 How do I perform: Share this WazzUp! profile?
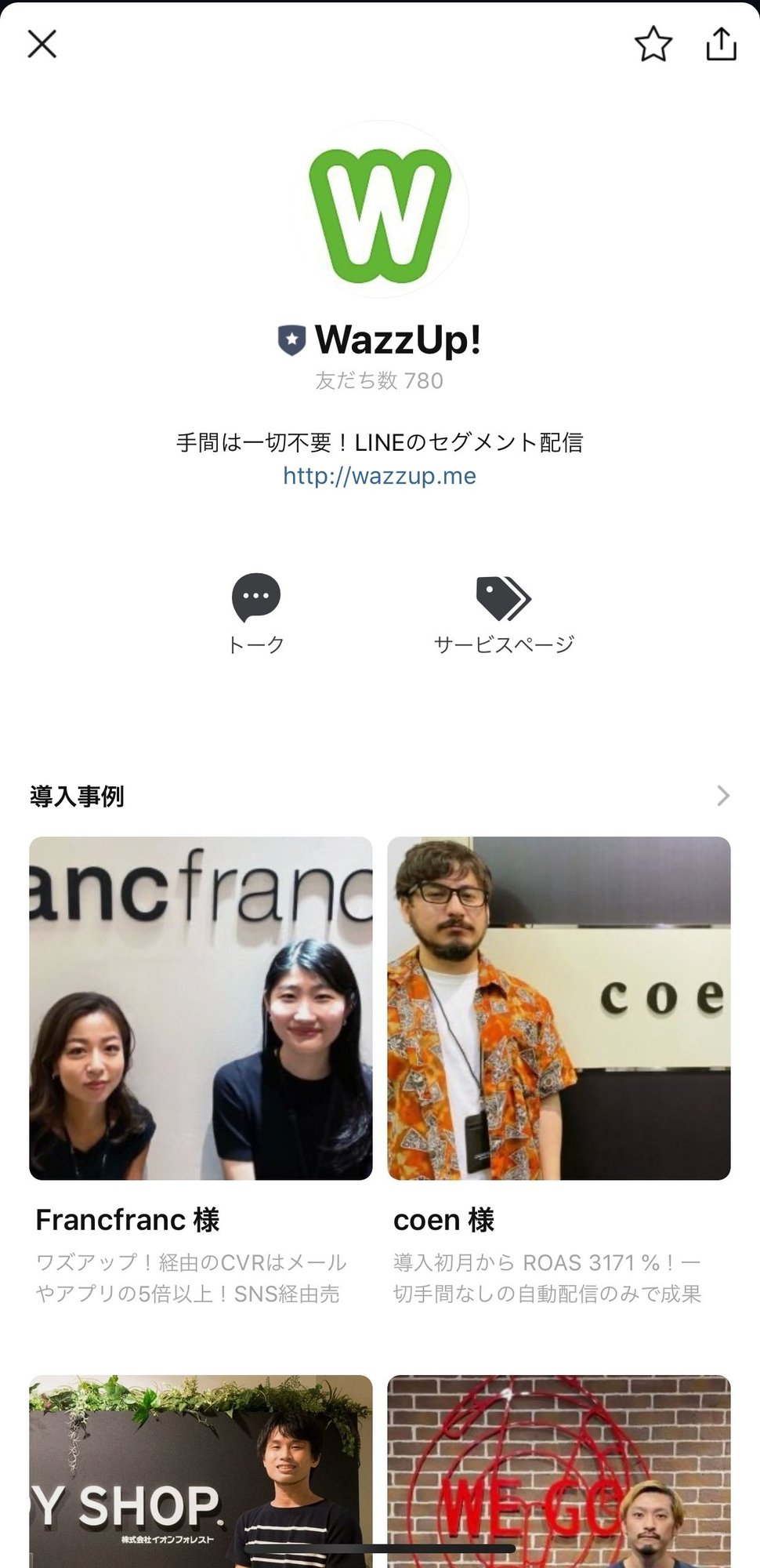click(721, 44)
